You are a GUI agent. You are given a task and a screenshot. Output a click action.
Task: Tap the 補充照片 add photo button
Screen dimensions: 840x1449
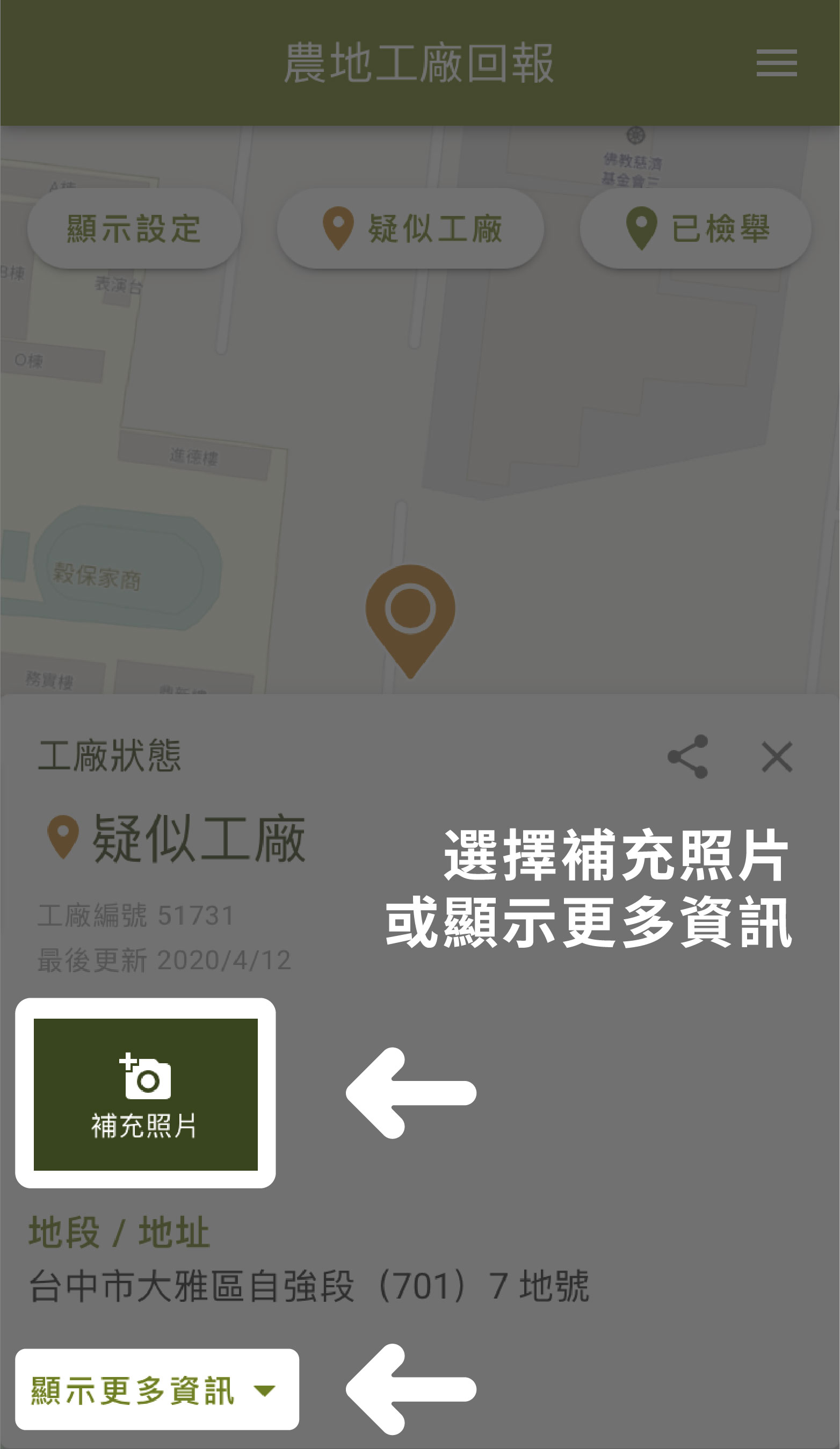[x=146, y=1094]
